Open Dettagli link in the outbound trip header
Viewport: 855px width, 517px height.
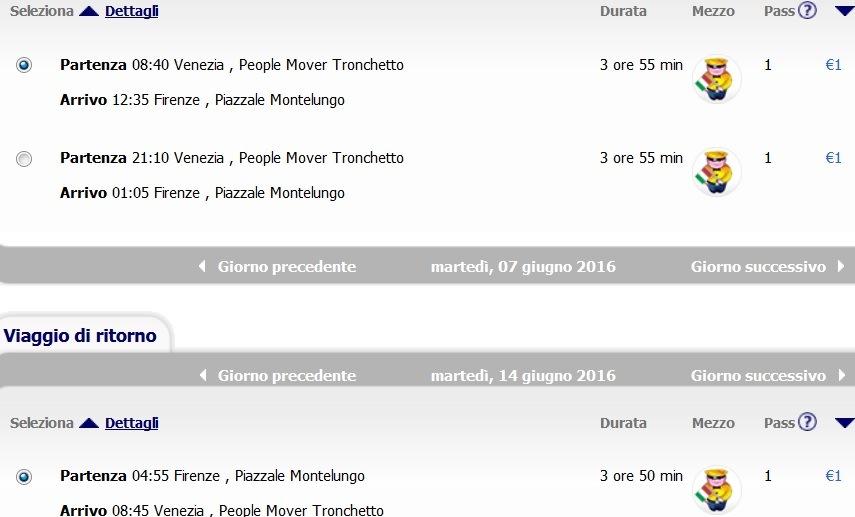pos(131,12)
